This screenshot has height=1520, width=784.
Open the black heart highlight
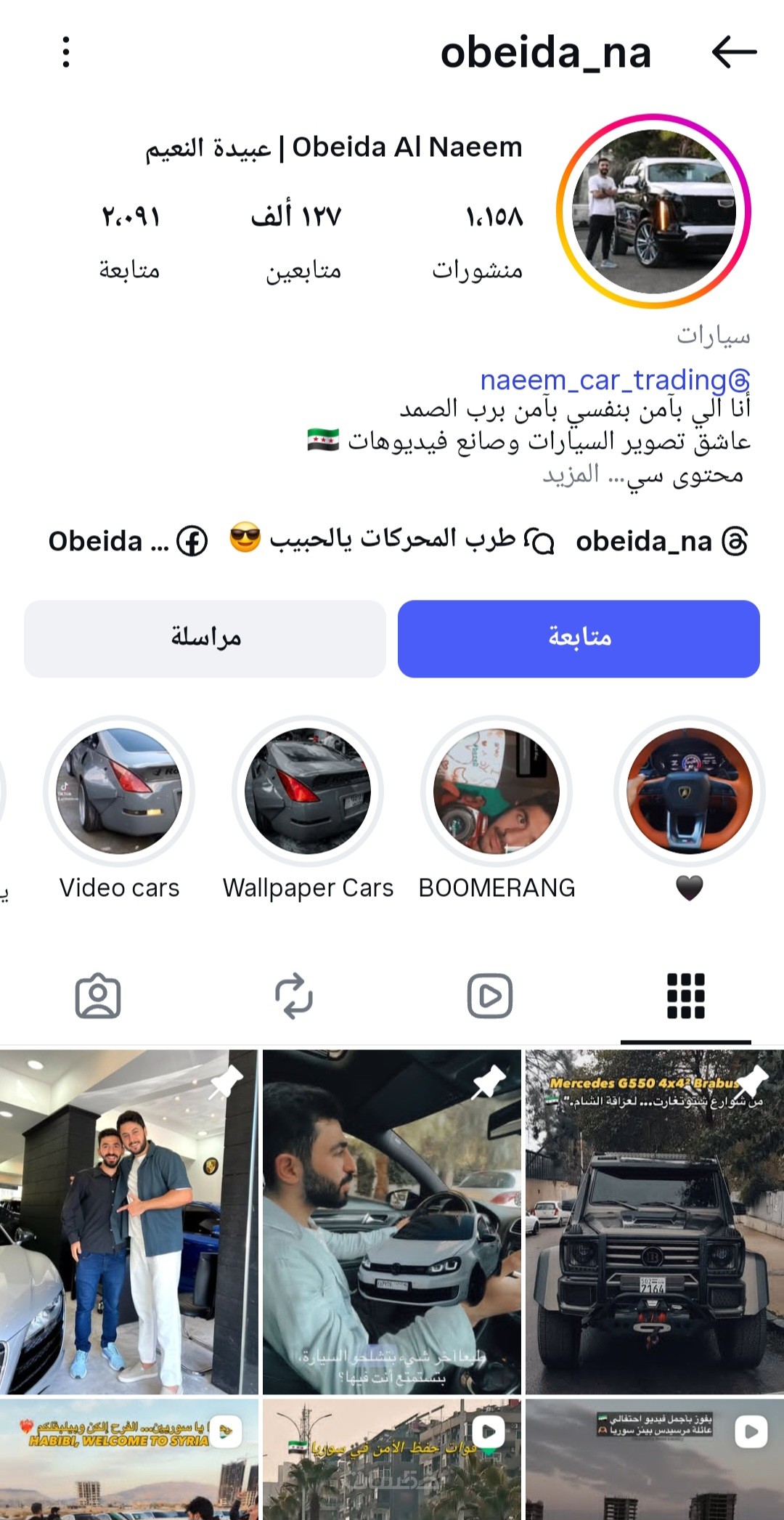point(689,792)
